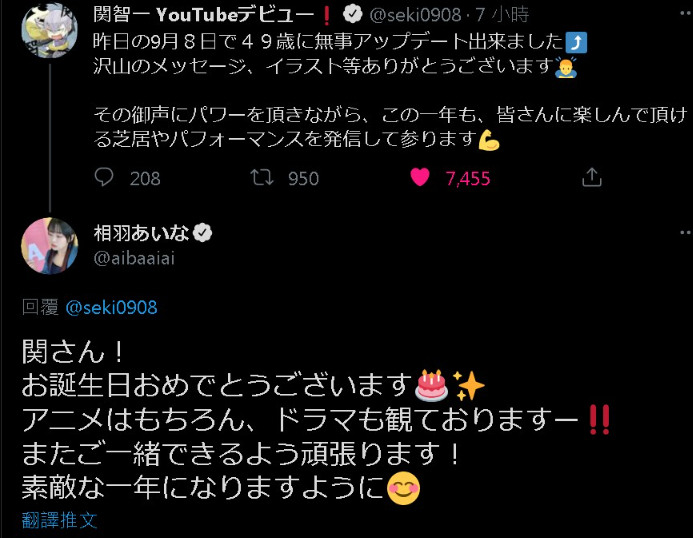Reply to 関智一's birthday tweet
The width and height of the screenshot is (693, 538).
coord(105,178)
